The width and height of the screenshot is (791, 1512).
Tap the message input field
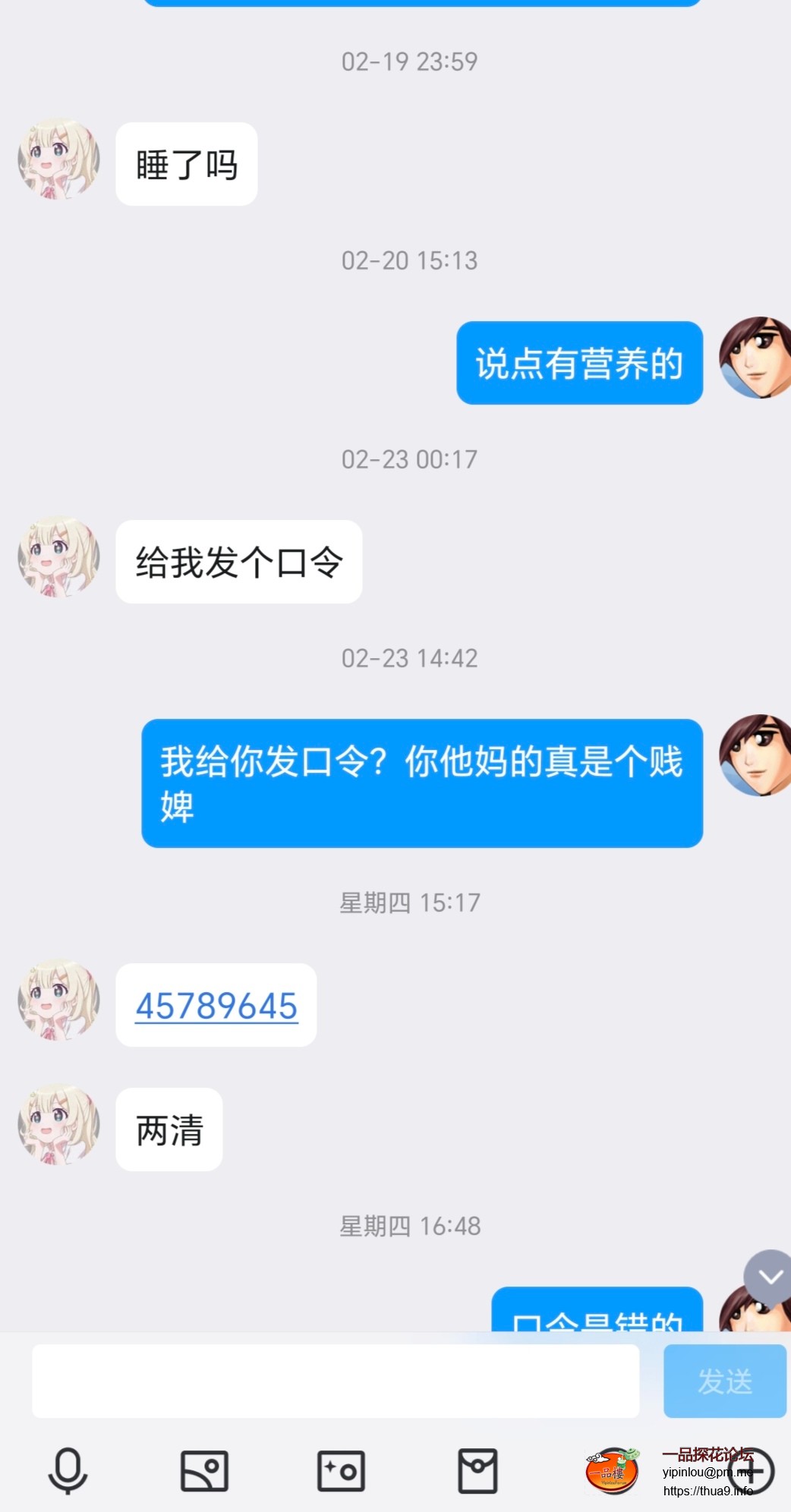335,1381
